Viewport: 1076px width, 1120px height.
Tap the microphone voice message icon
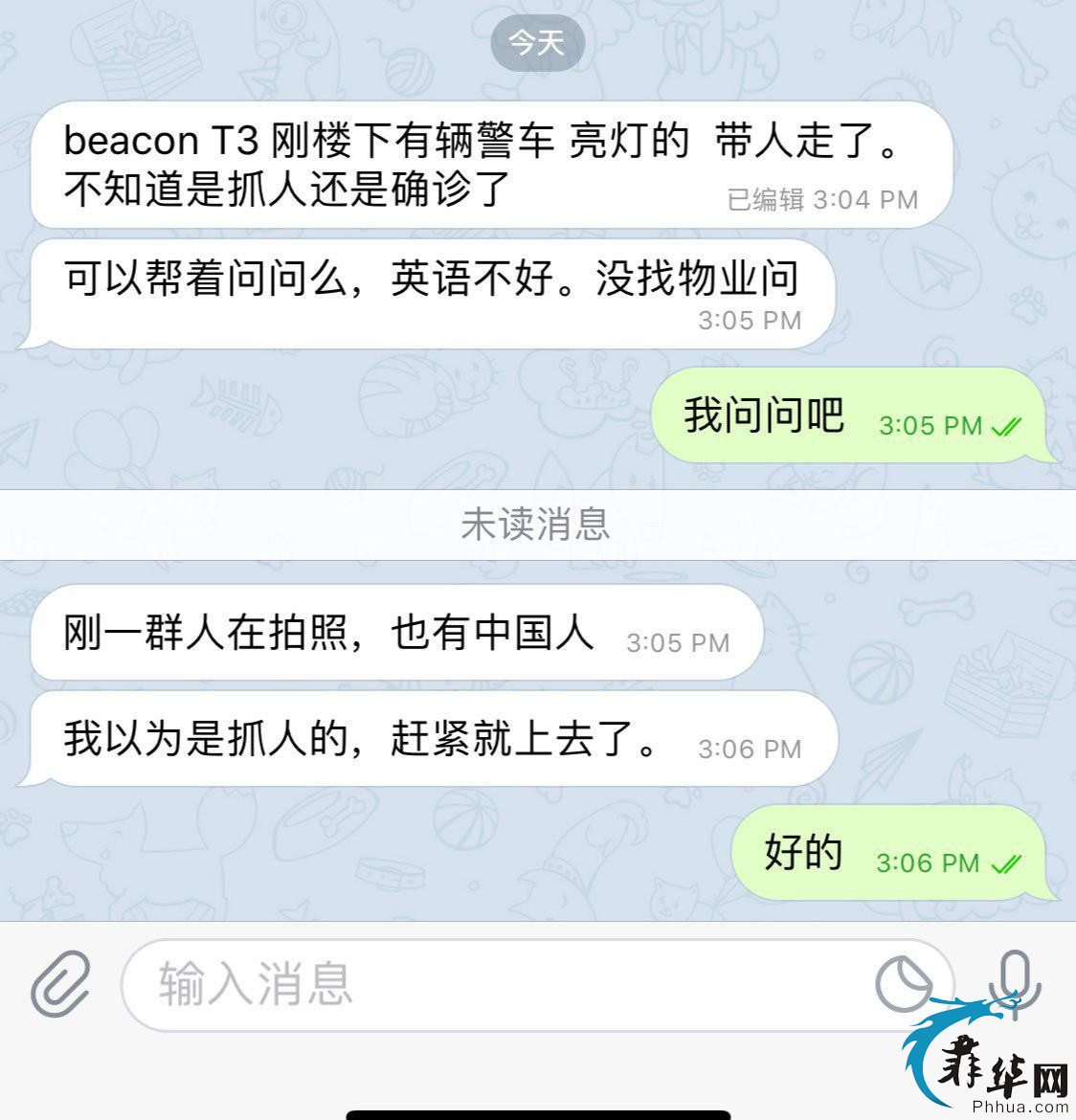[x=1015, y=981]
